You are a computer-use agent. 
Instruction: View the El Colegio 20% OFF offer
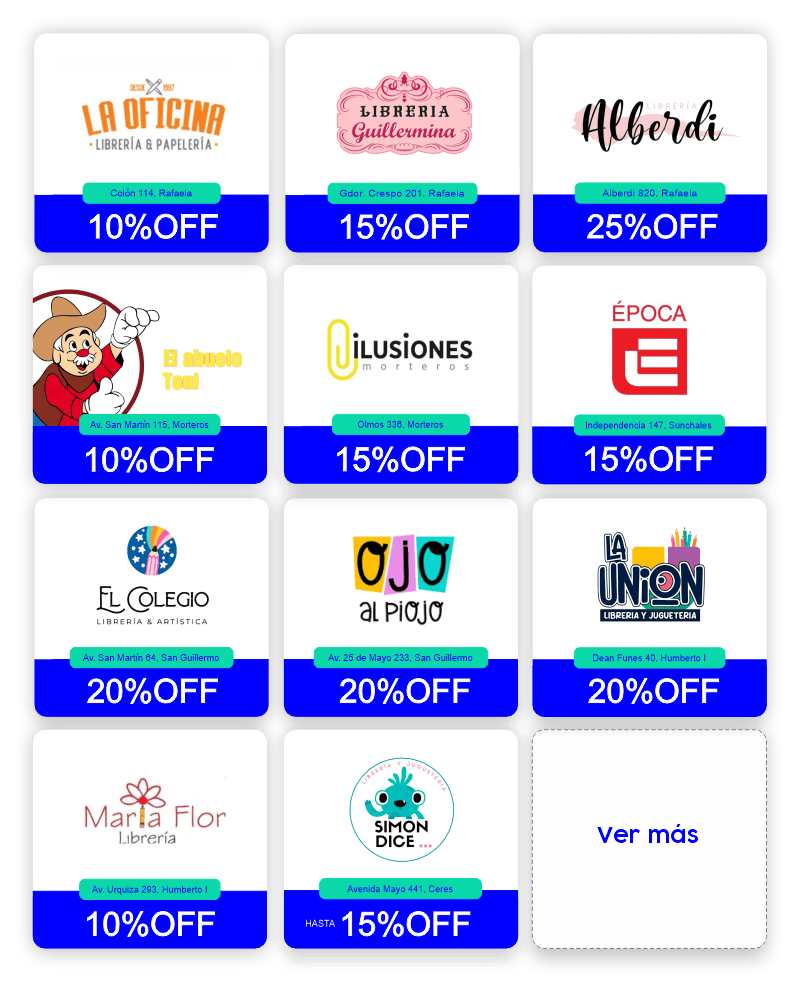point(151,607)
